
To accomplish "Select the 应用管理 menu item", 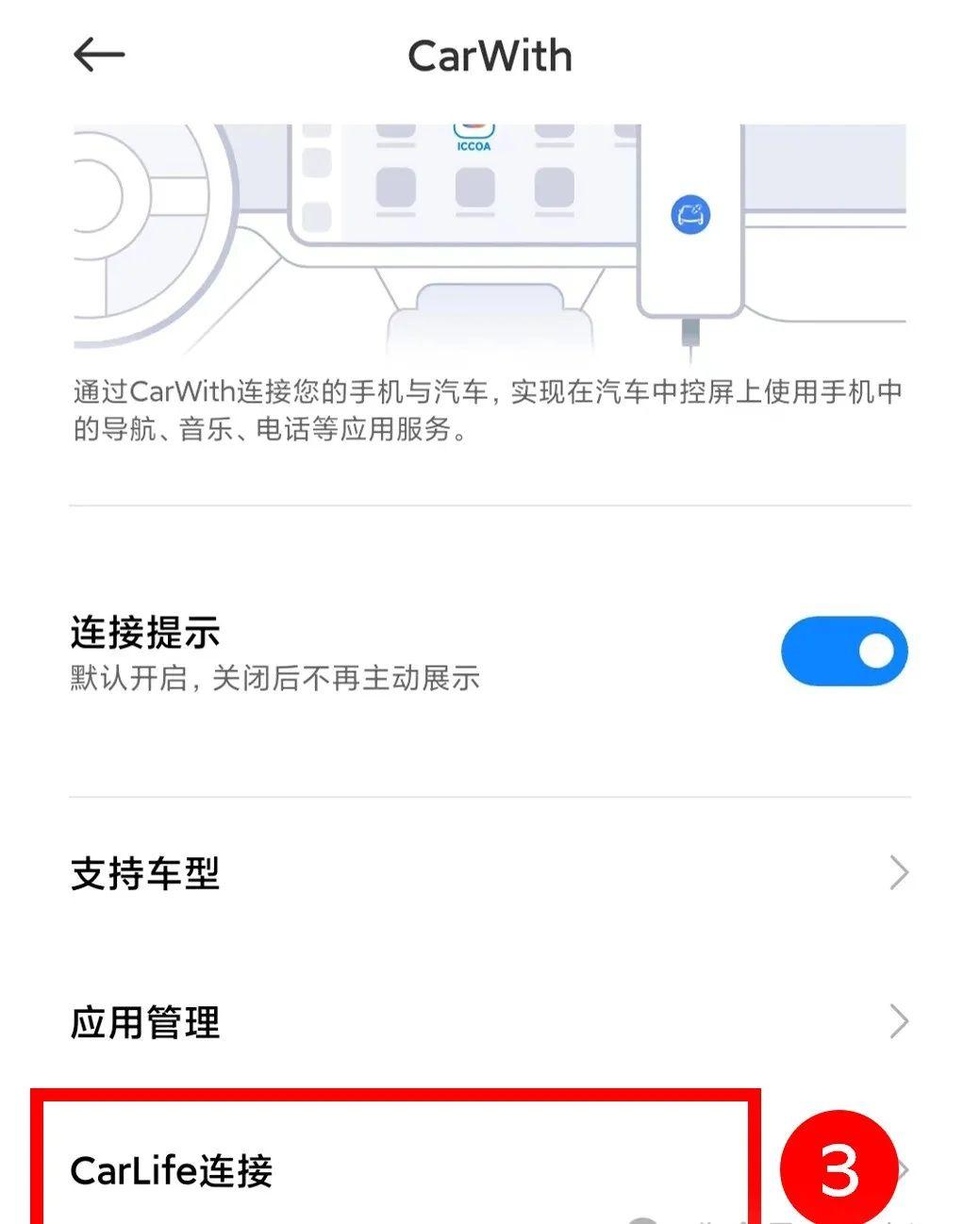I will (x=144, y=1020).
